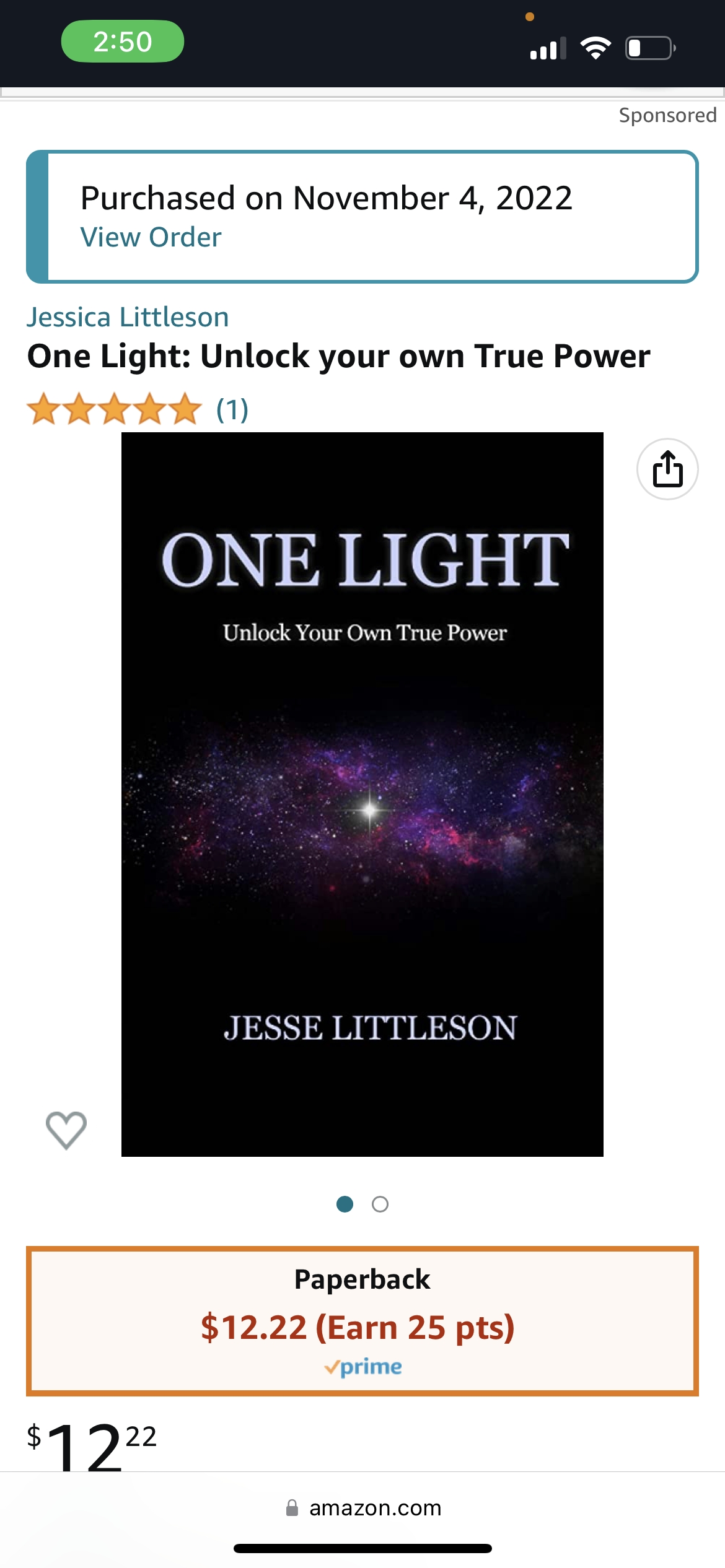Share this book listing

click(667, 469)
